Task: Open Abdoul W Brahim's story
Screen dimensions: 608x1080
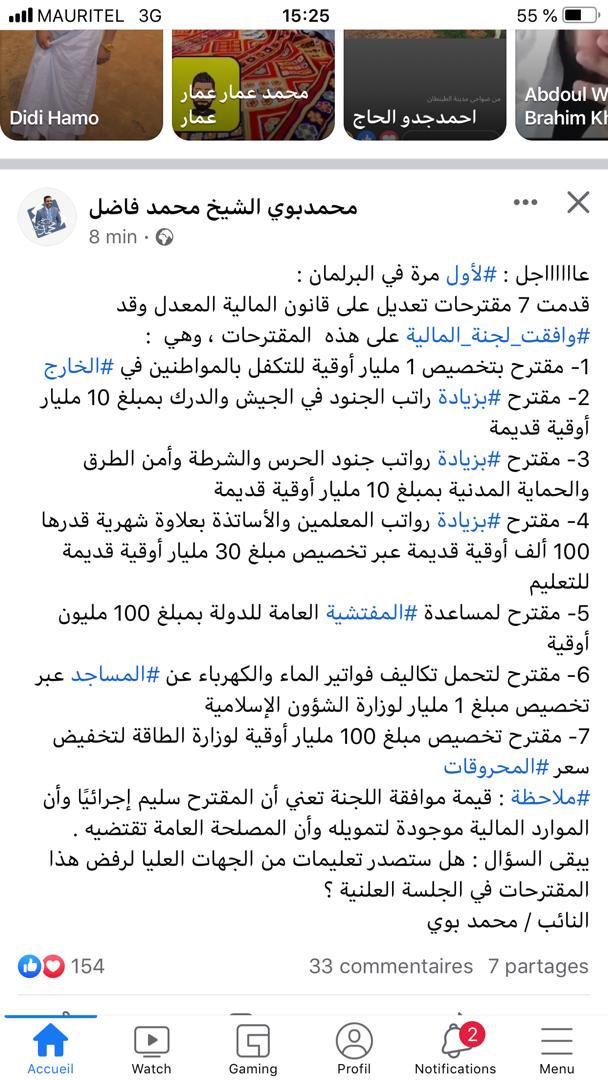Action: pyautogui.click(x=562, y=84)
